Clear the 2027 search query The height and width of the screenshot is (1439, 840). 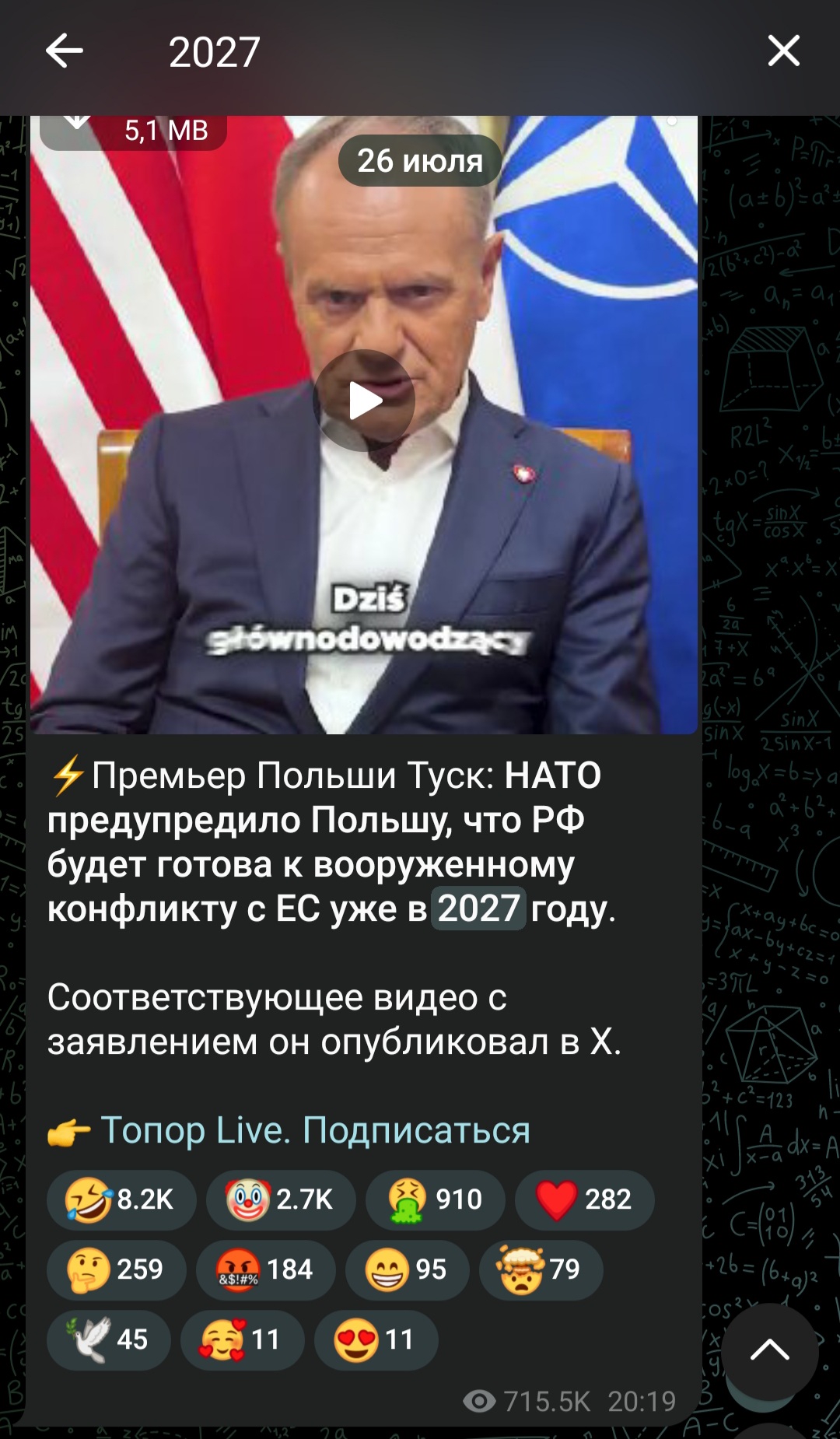pos(783,51)
